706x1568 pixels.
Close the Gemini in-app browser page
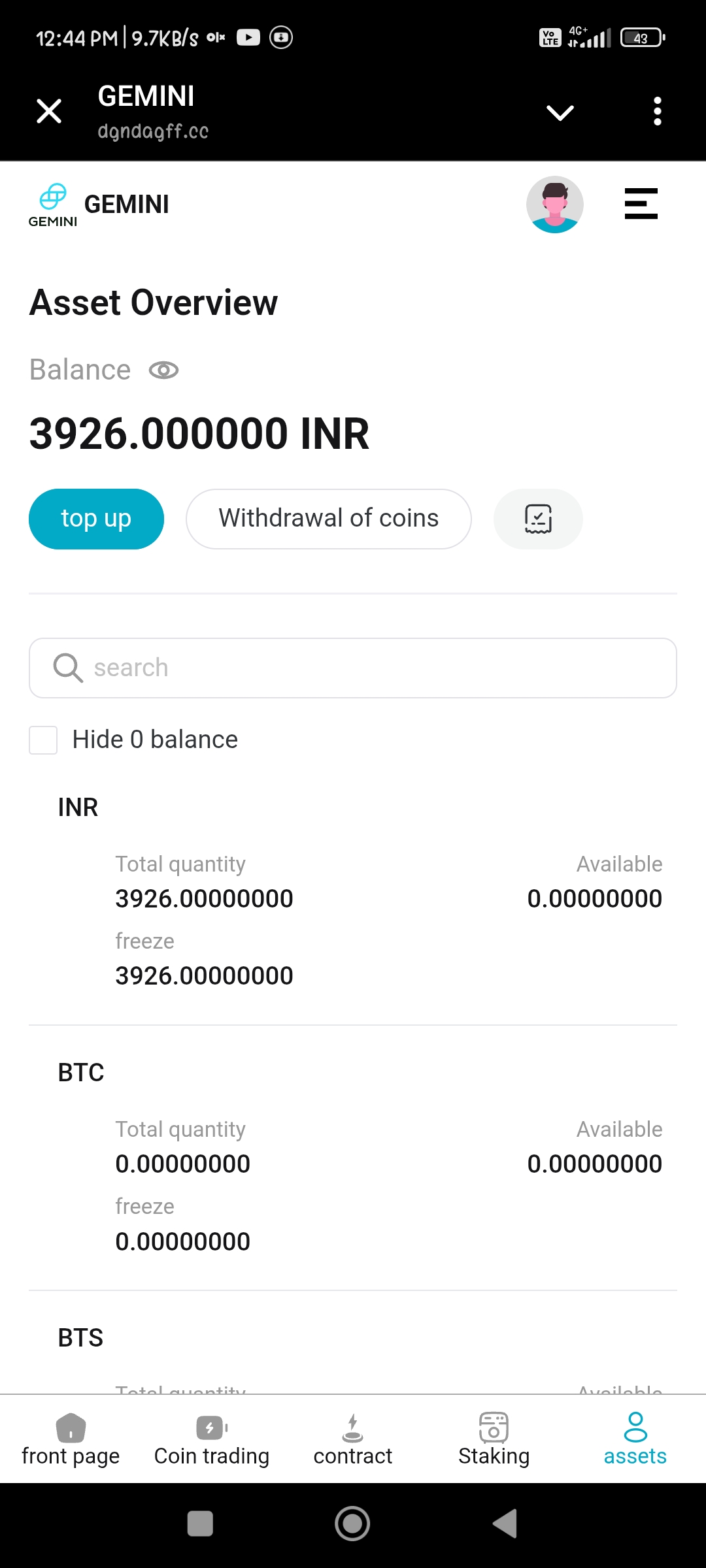(49, 111)
